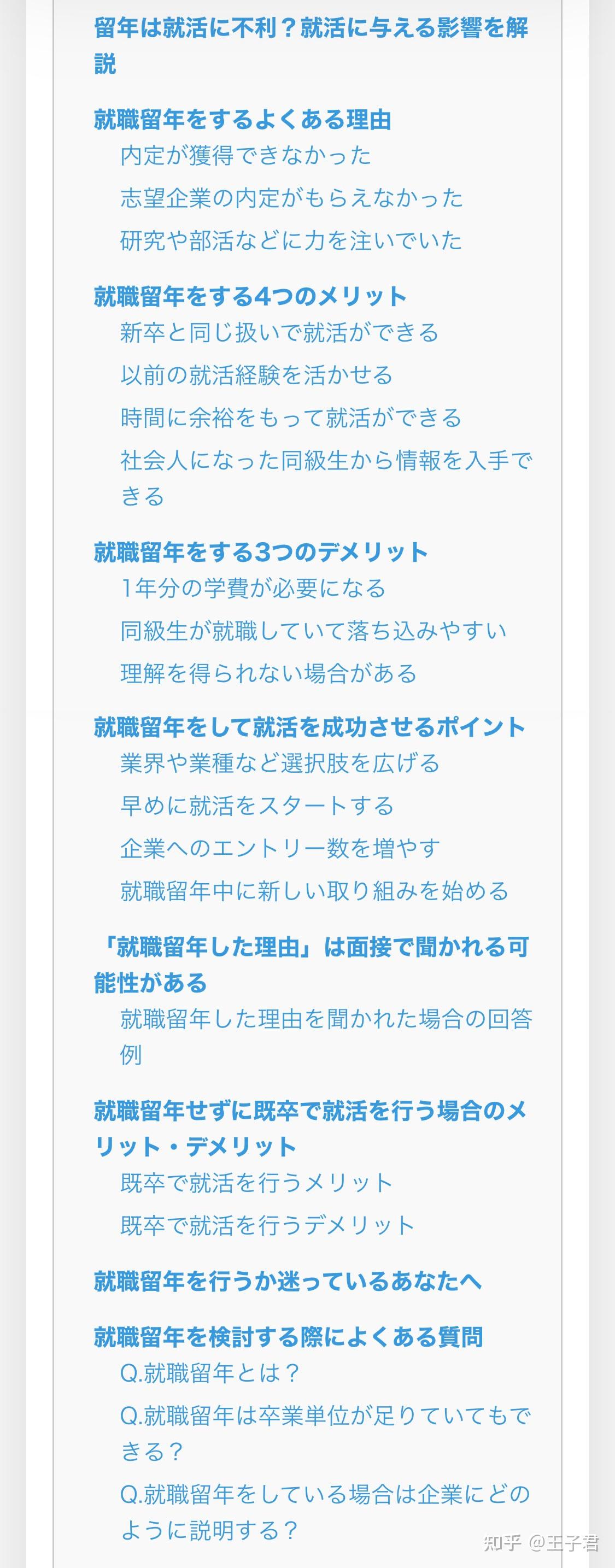Jump to 就職留年をするよくある理由
615x1568 pixels.
click(242, 119)
